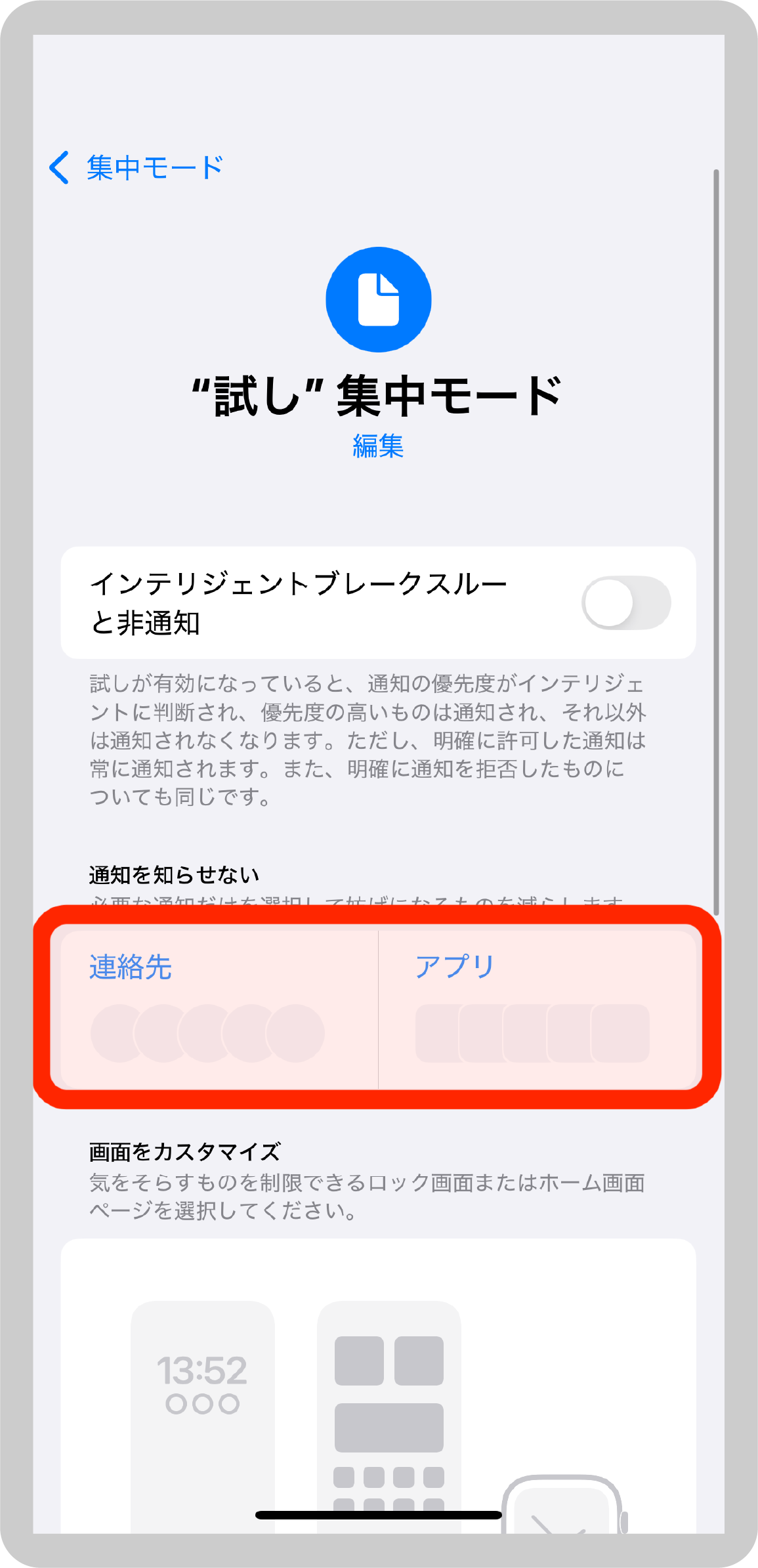Go back to 集中モード

(x=136, y=167)
